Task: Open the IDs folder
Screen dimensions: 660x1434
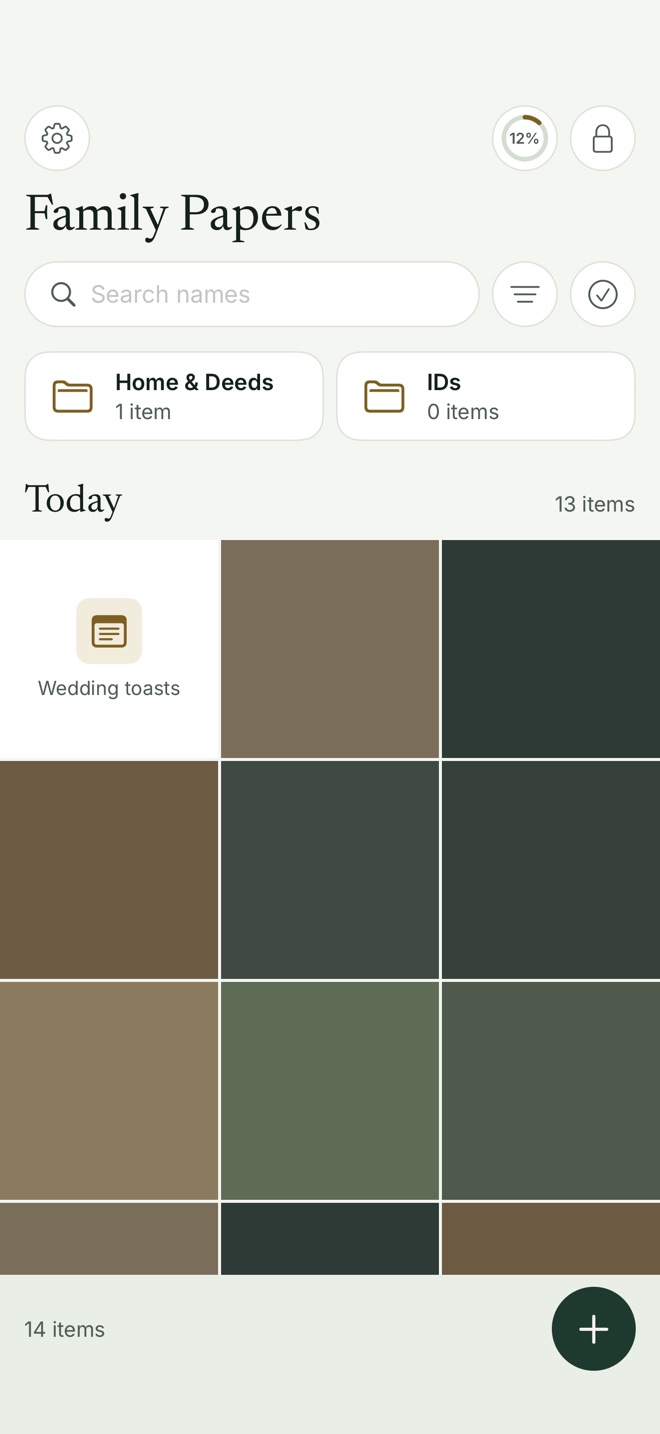Action: pyautogui.click(x=486, y=396)
